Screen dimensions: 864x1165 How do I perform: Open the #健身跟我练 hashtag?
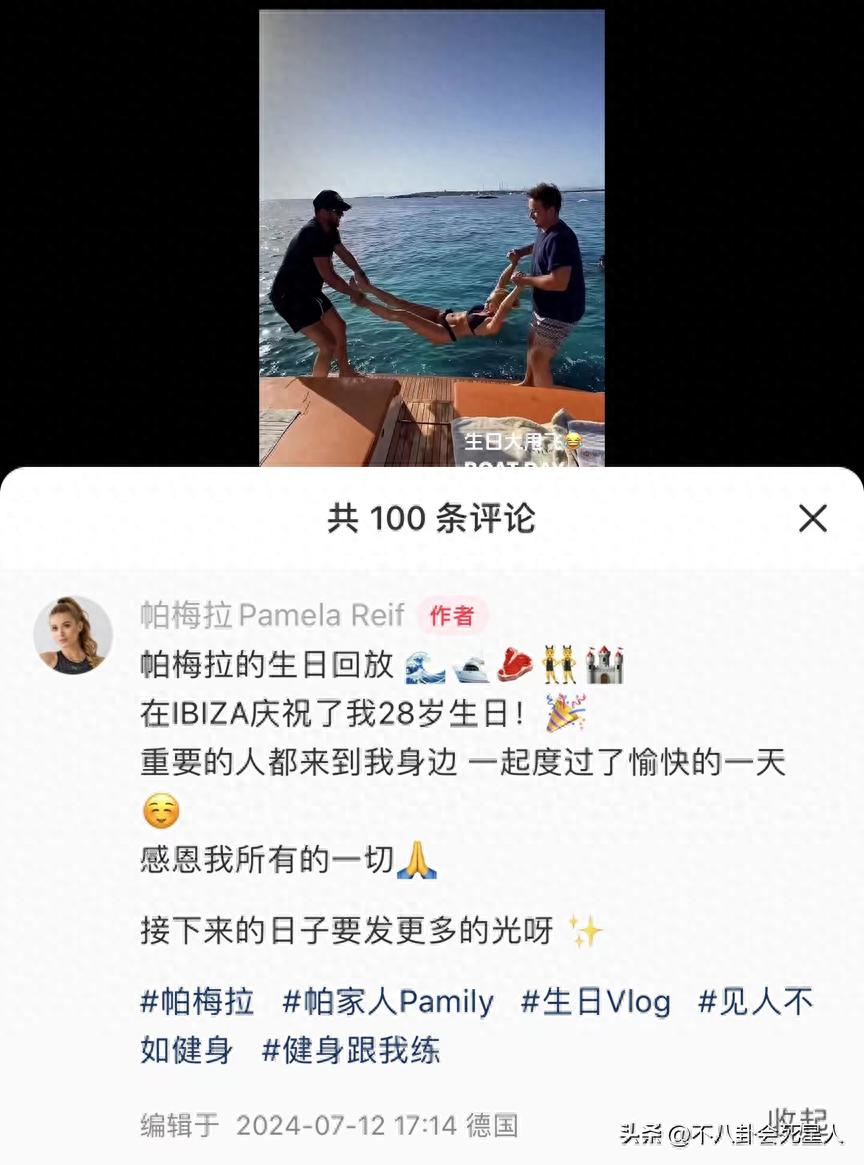350,1050
